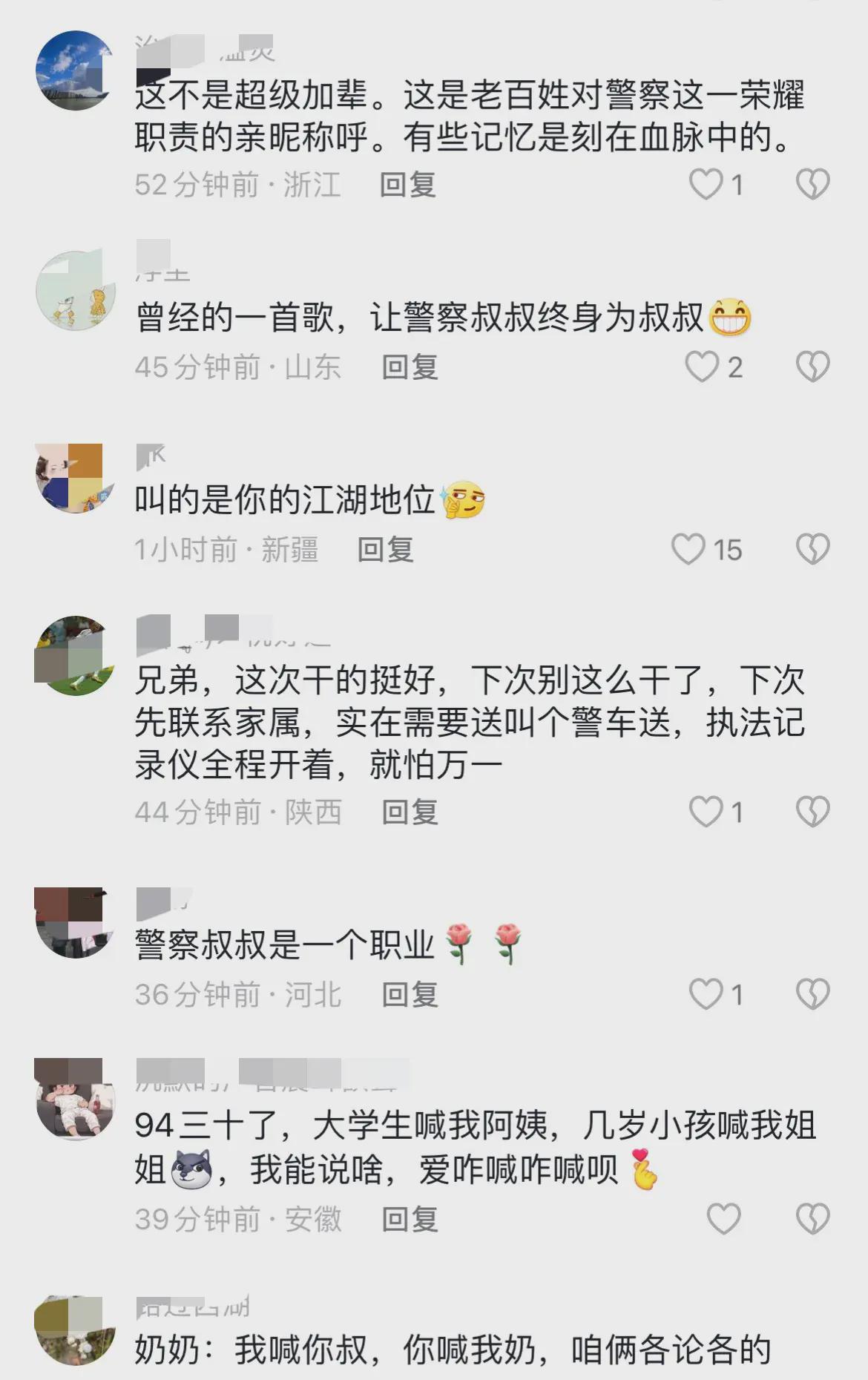Screen dimensions: 868x1380
Task: Like the comment 警察叔叔是一个职业
Action: [706, 994]
